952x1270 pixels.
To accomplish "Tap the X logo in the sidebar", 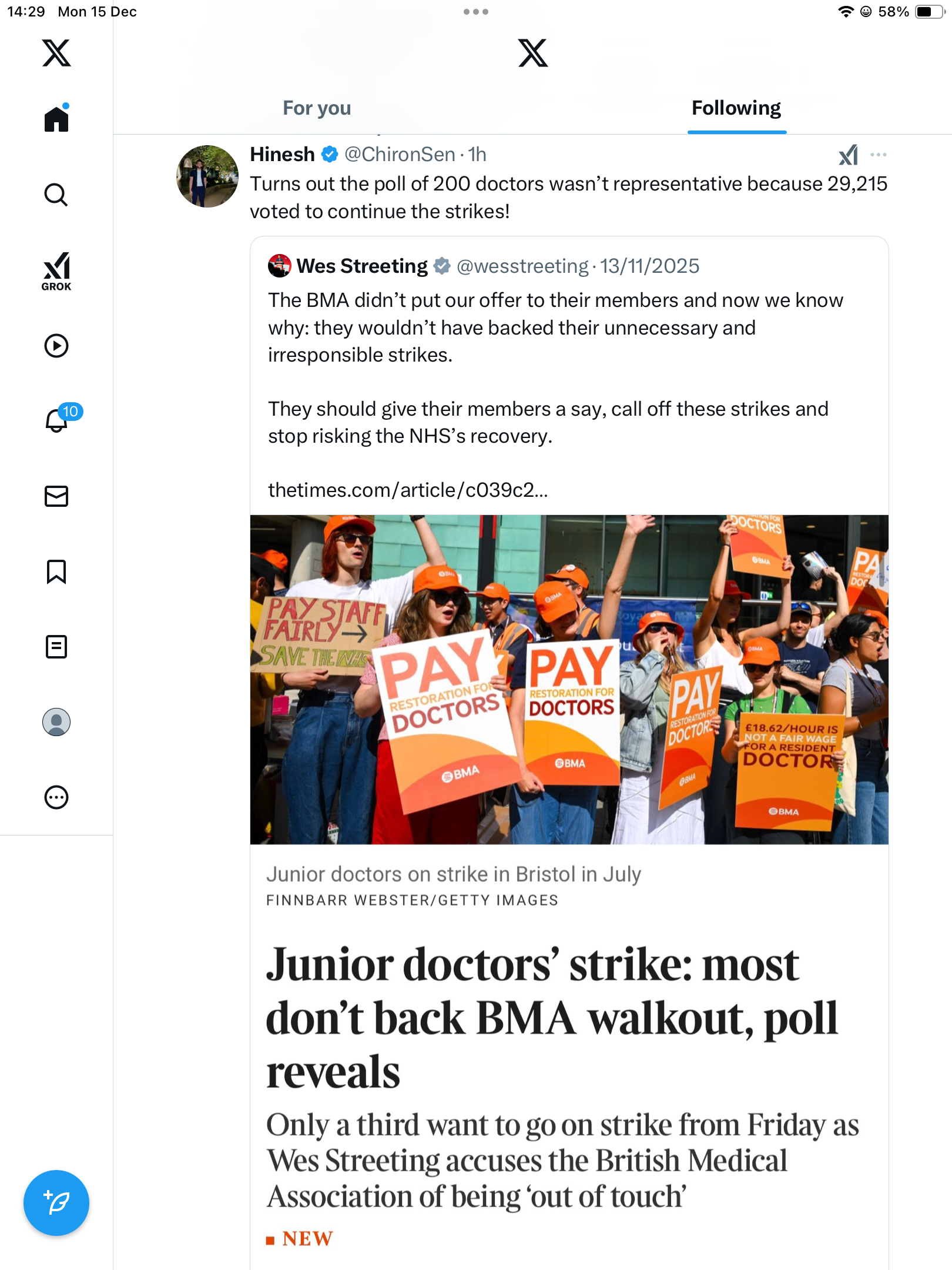I will 56,53.
